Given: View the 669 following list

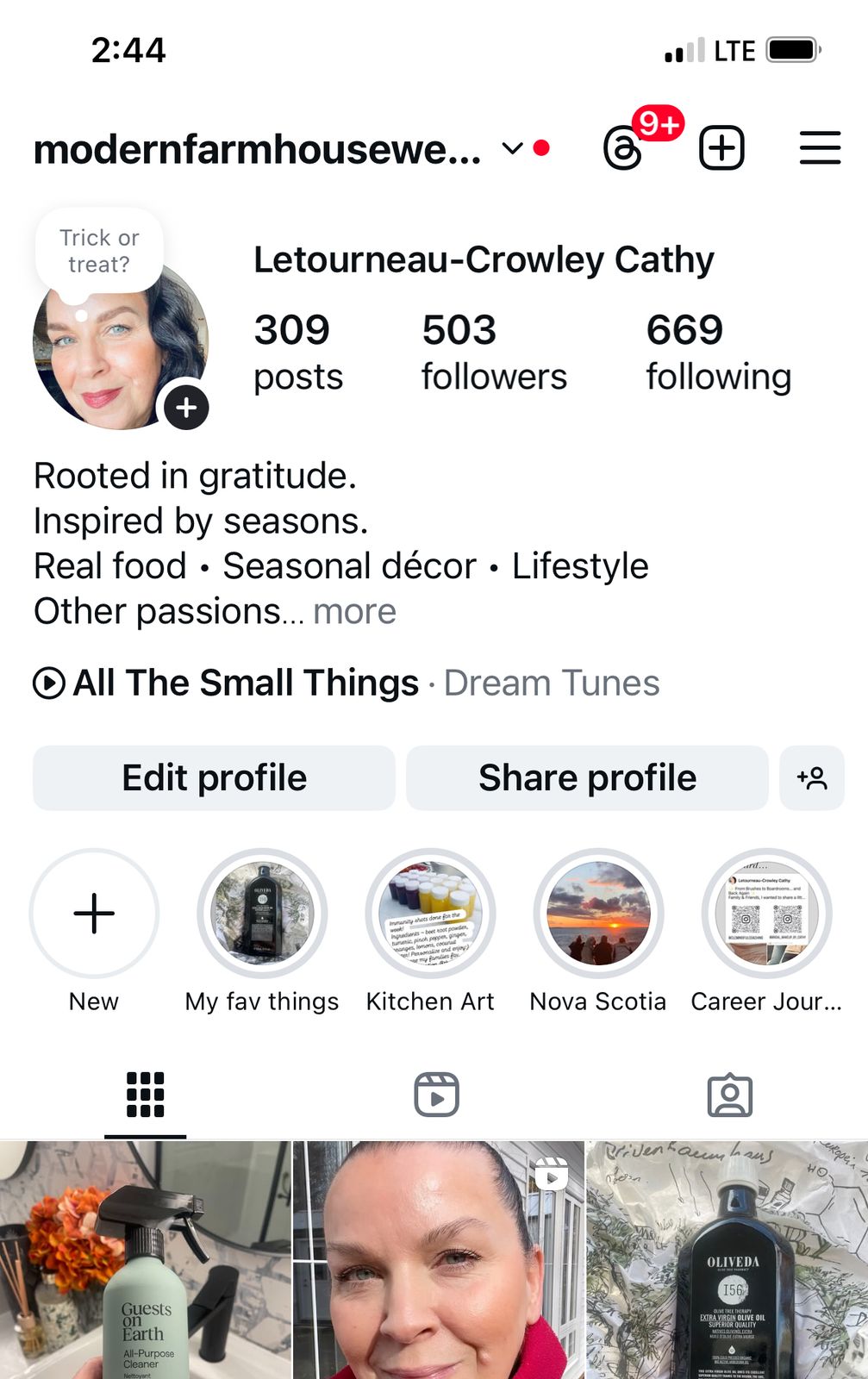Looking at the screenshot, I should tap(718, 353).
